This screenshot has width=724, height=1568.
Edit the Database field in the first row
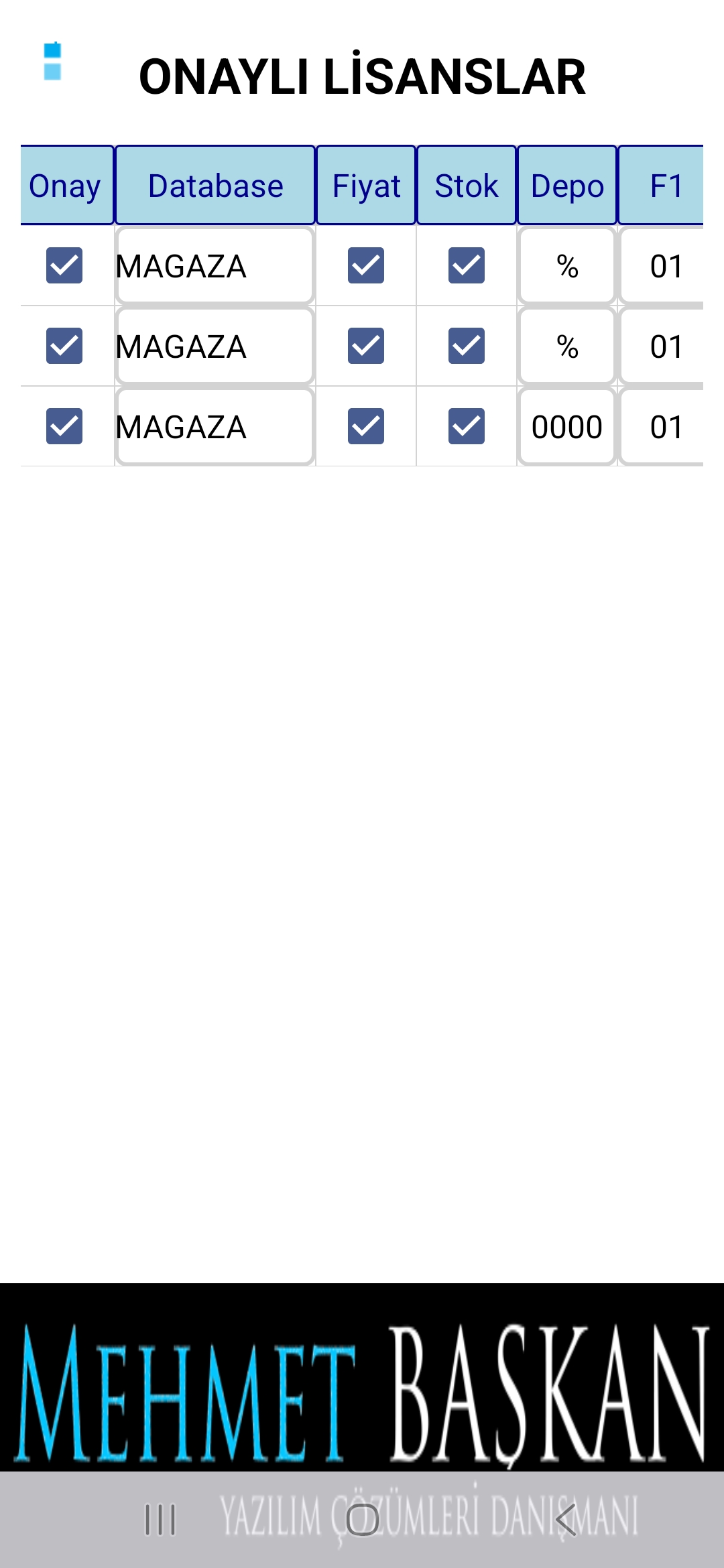point(215,266)
